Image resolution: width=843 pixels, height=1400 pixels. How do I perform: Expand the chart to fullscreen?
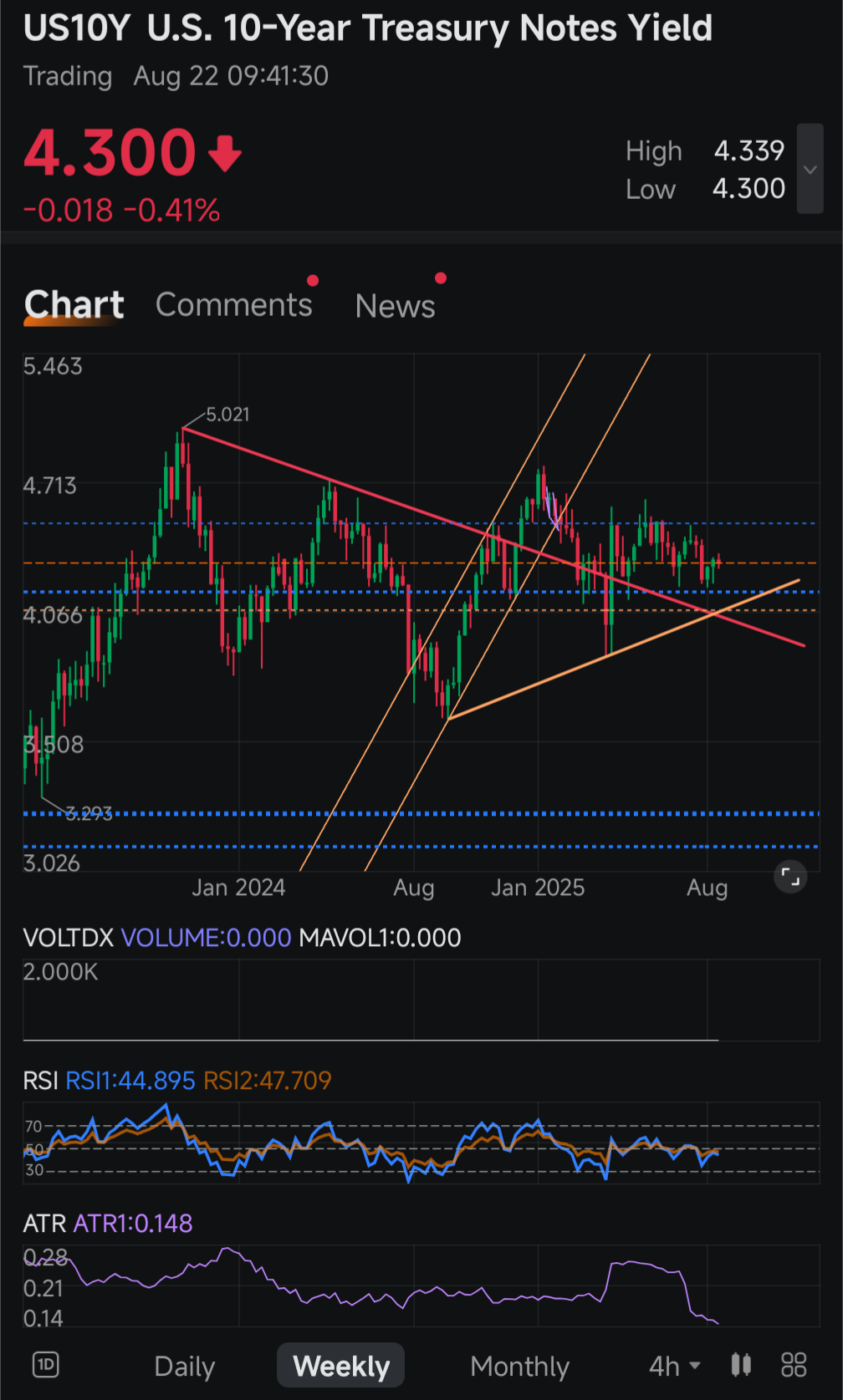pyautogui.click(x=790, y=877)
